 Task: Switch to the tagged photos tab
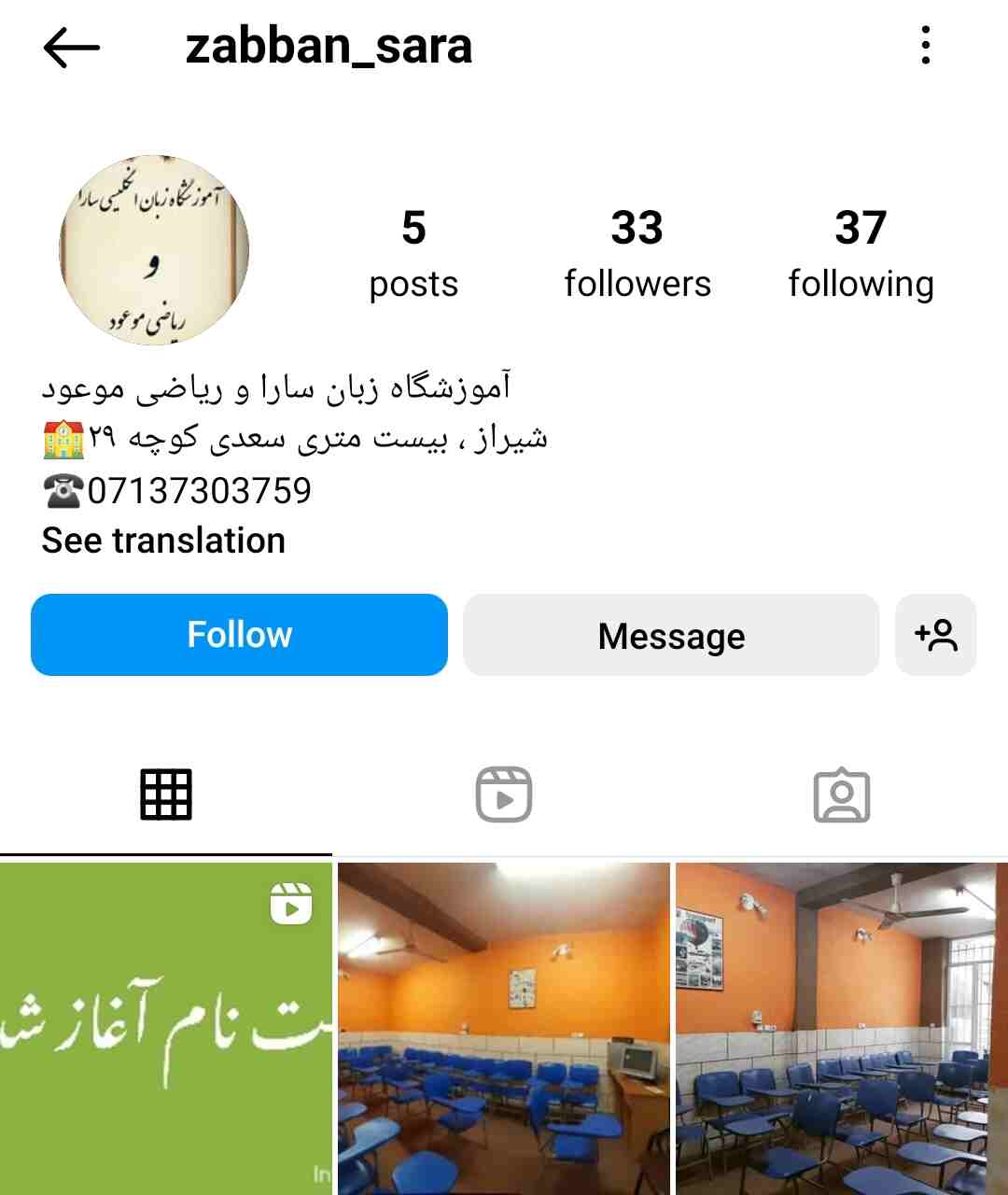(x=842, y=795)
